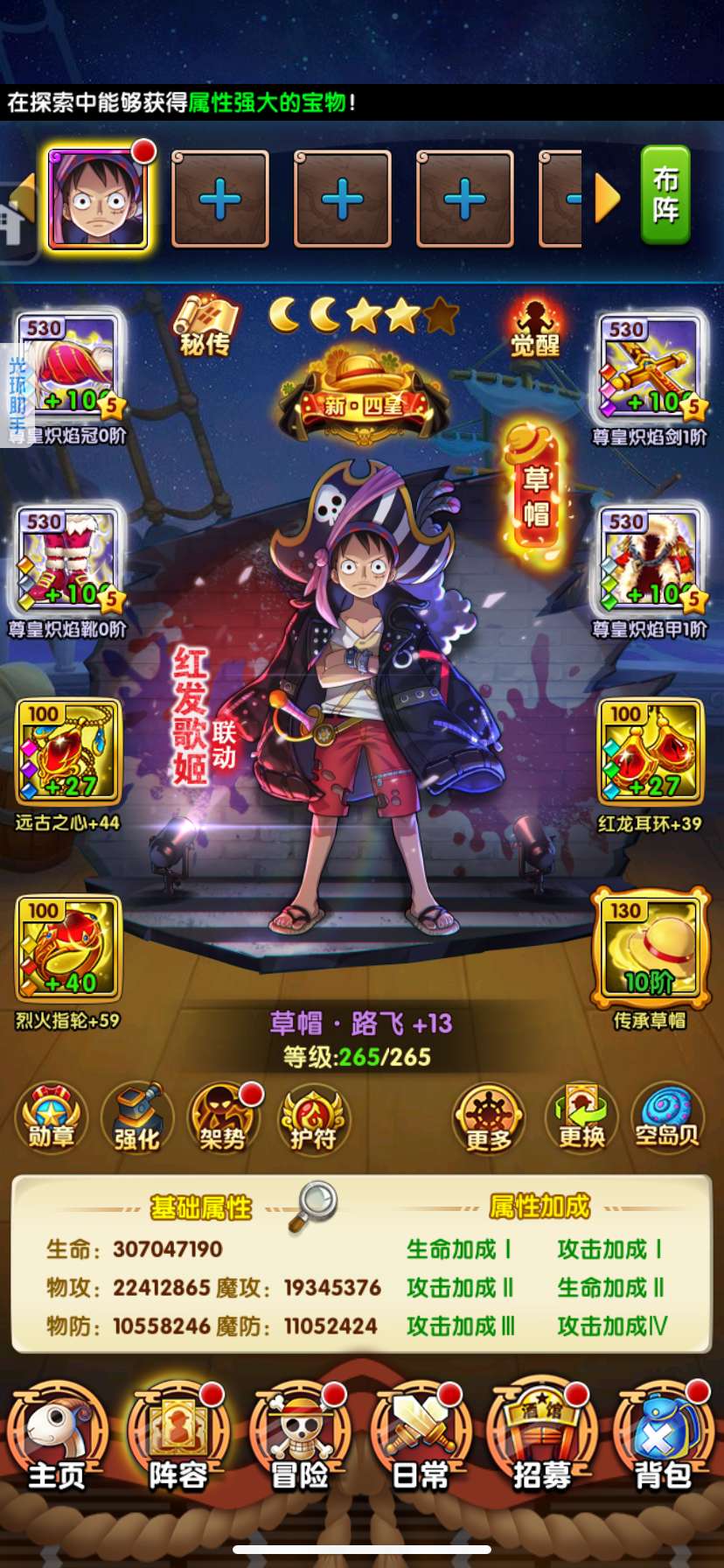The image size is (724, 1568).
Task: Switch to the 冒险 adventure tab
Action: click(300, 1442)
